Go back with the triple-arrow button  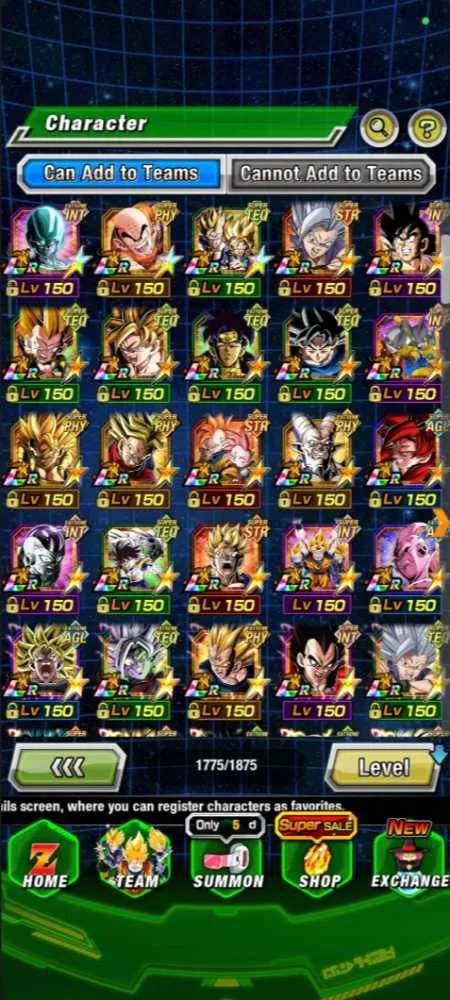(68, 767)
